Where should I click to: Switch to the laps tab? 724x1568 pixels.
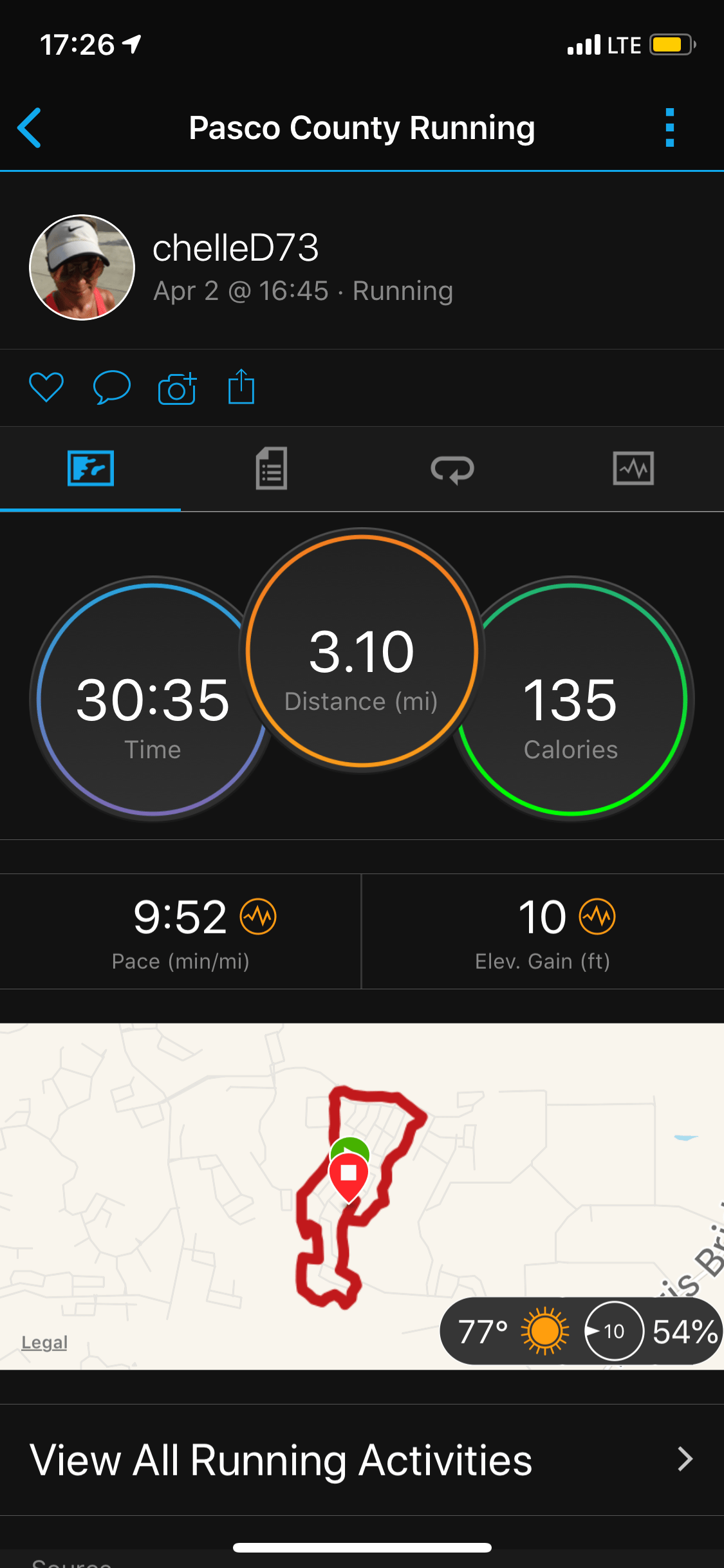(452, 469)
